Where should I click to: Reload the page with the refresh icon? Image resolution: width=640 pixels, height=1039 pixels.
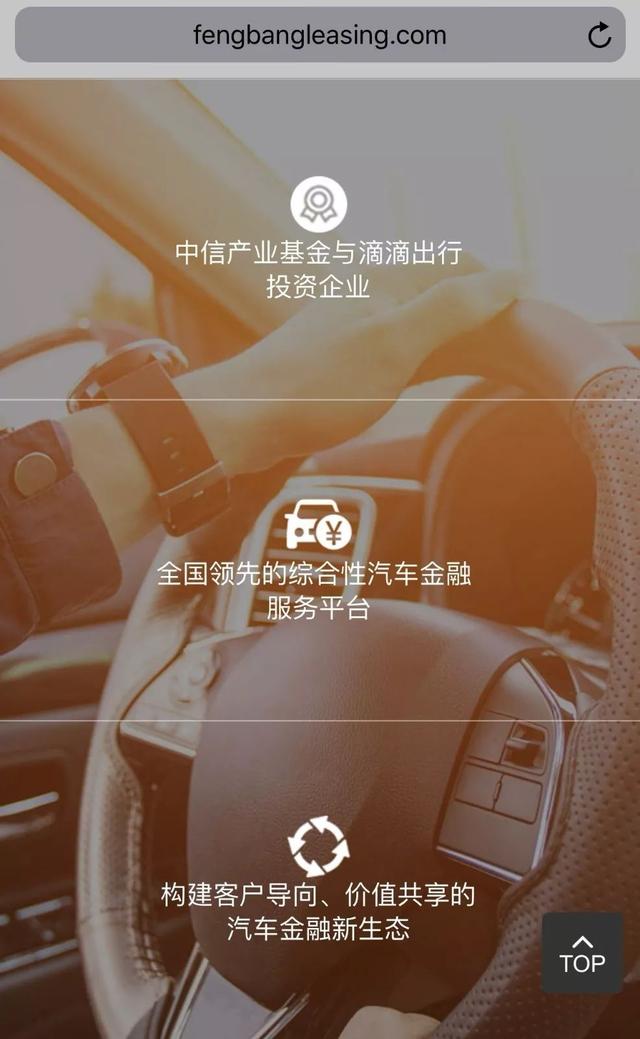click(599, 35)
